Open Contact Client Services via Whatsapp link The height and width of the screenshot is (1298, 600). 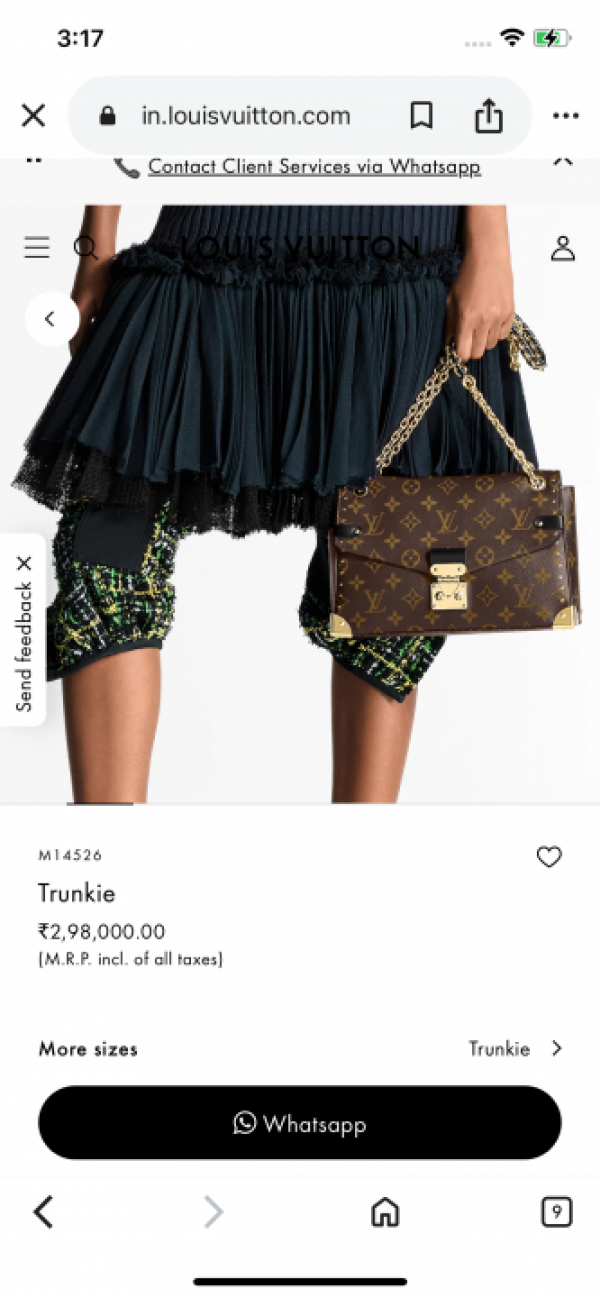pos(314,167)
